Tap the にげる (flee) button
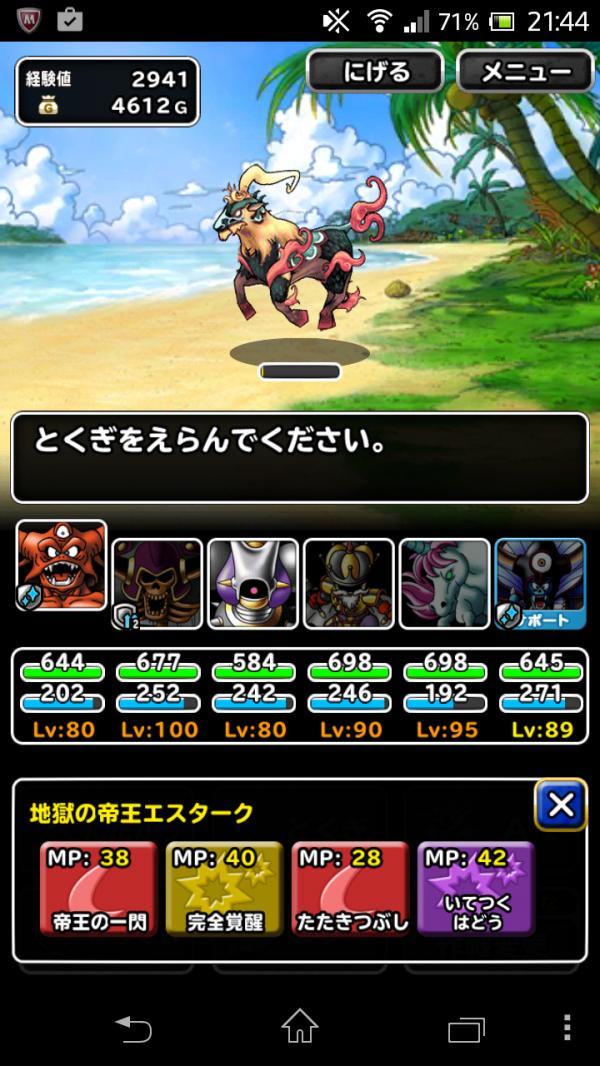The width and height of the screenshot is (600, 1066). 375,71
